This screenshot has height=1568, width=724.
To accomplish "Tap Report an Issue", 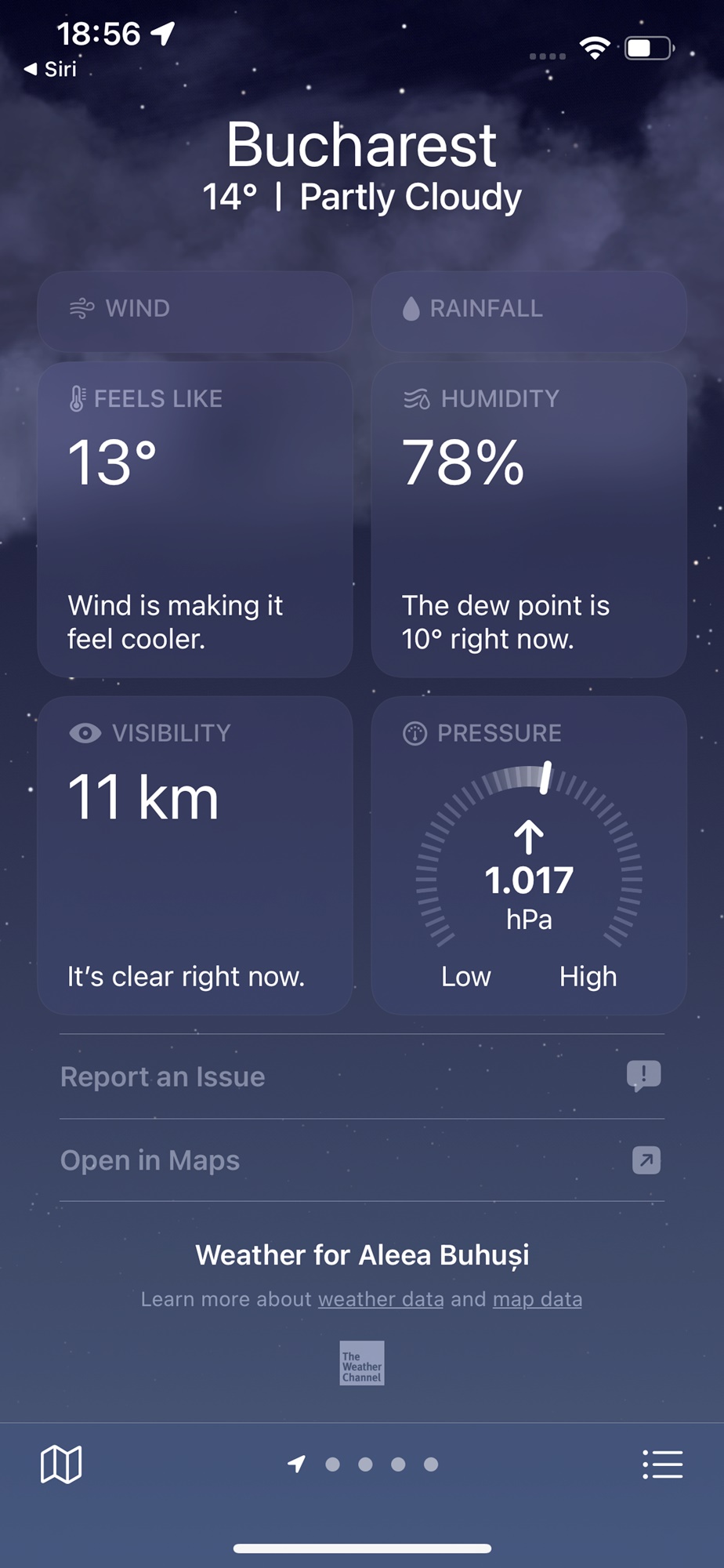I will (362, 1076).
